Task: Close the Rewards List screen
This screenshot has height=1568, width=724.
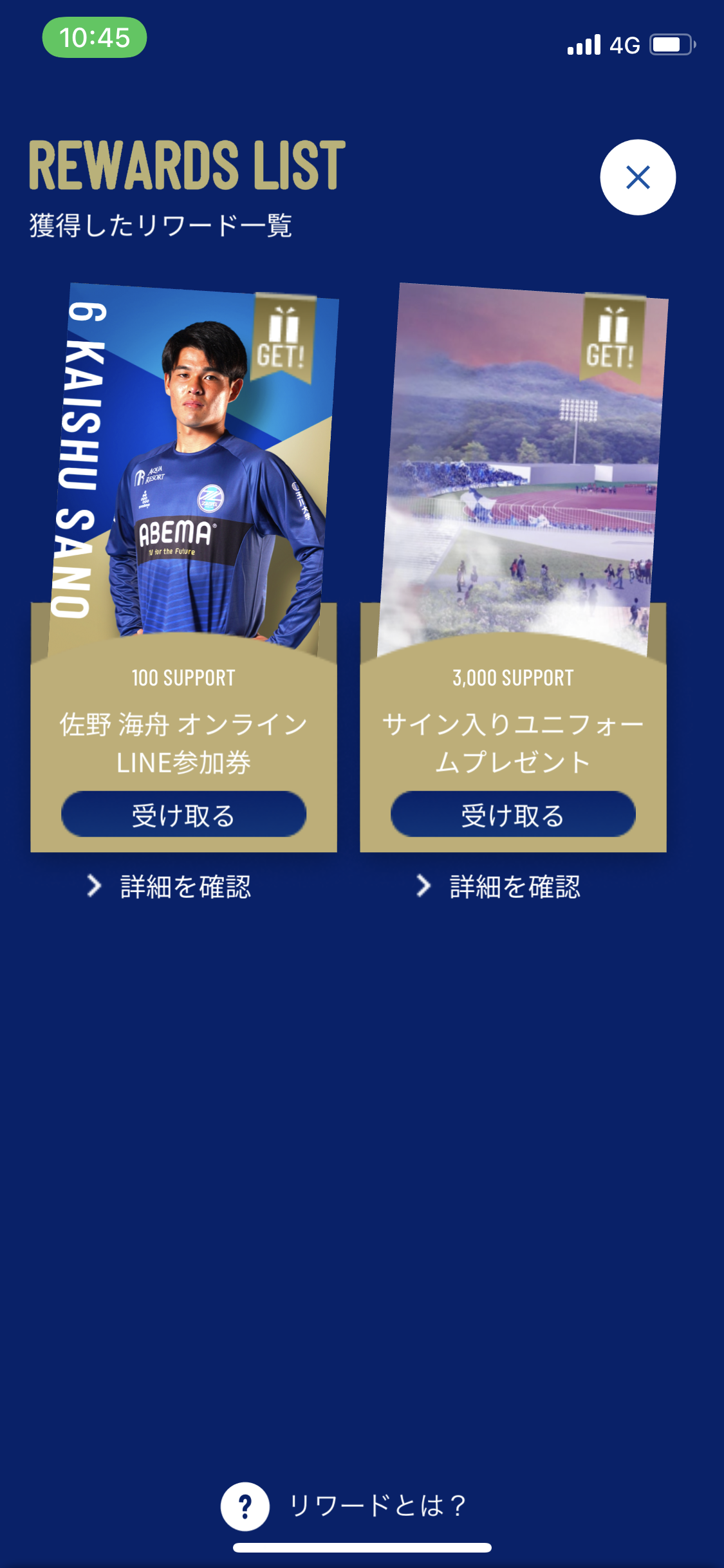Action: click(x=638, y=177)
